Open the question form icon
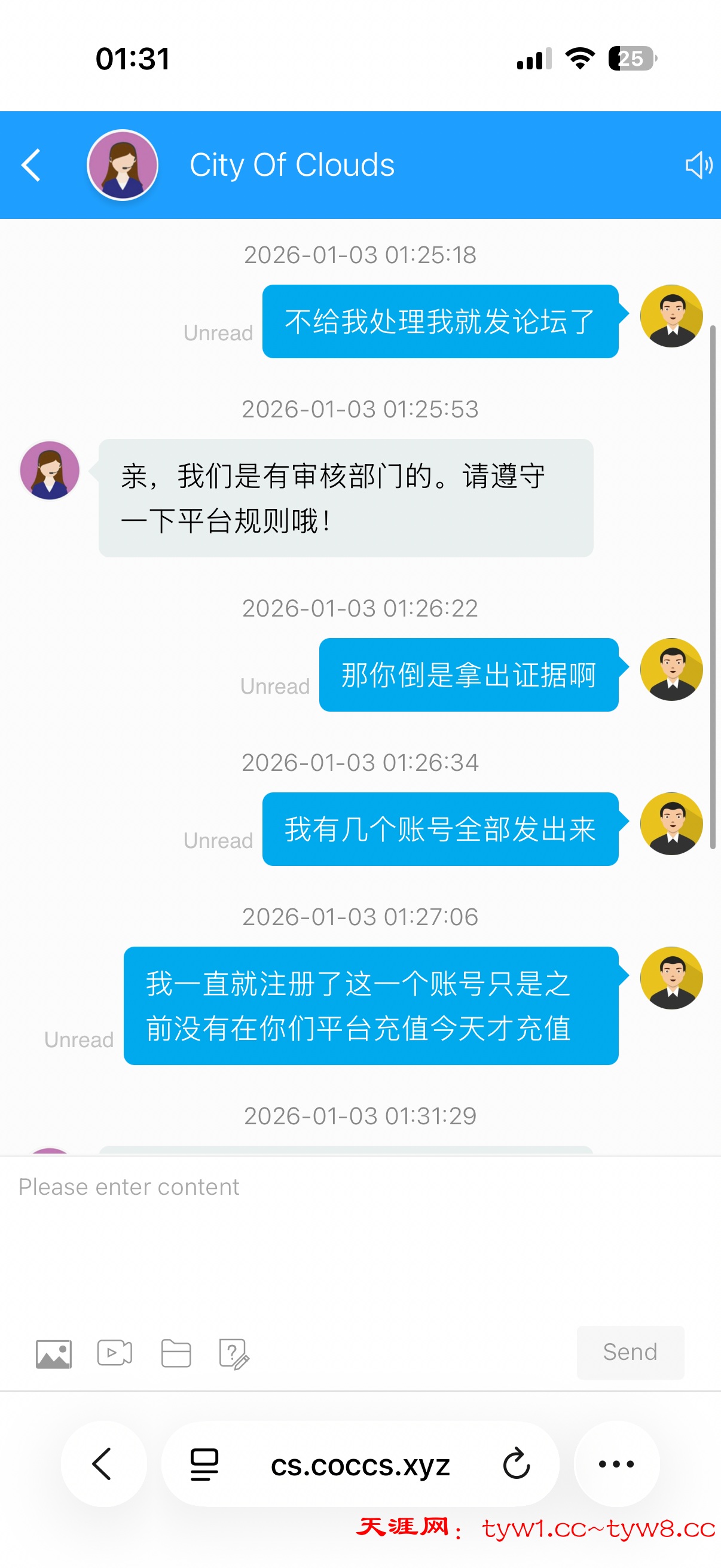Viewport: 721px width, 1568px height. [234, 1354]
